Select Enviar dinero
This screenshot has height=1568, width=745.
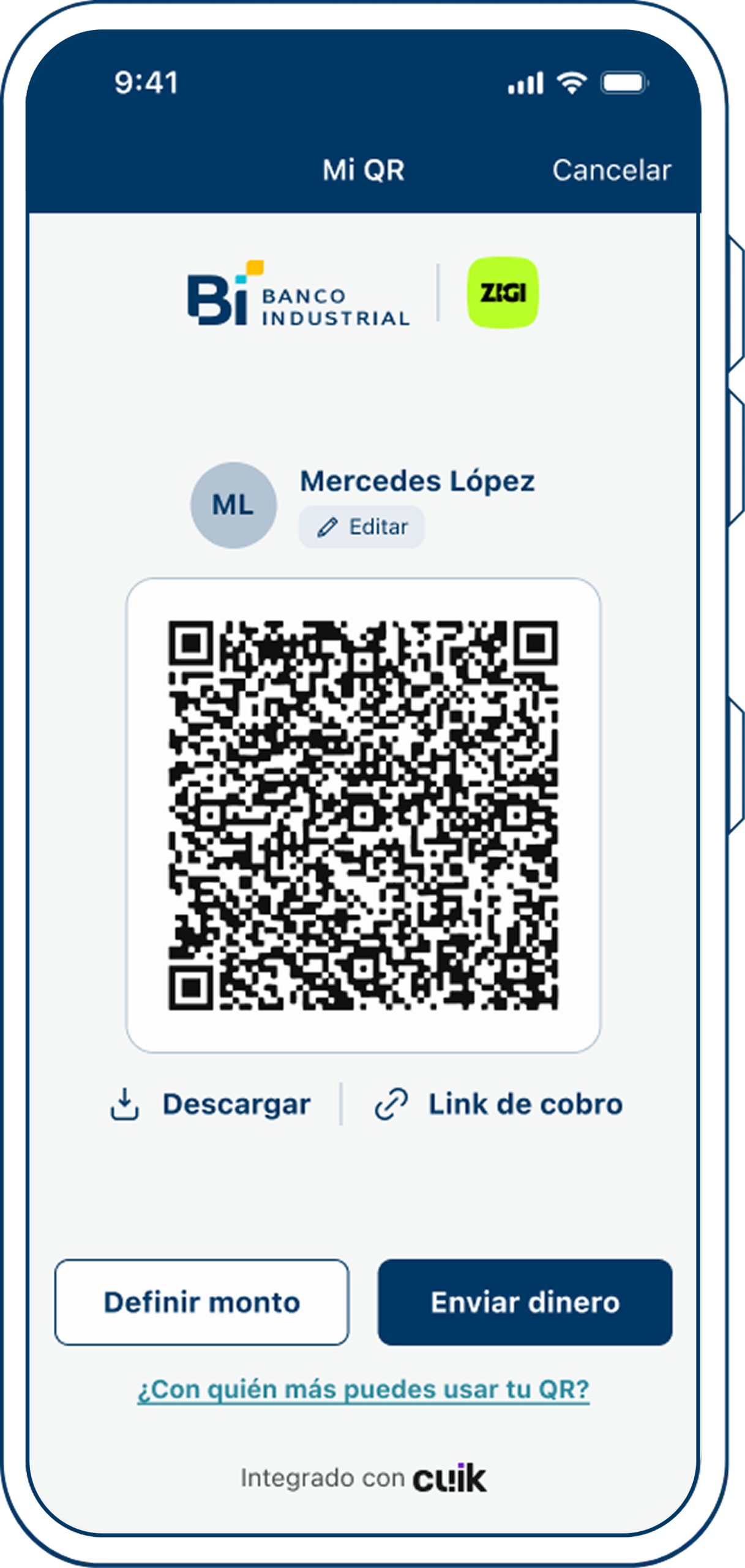pos(525,1302)
